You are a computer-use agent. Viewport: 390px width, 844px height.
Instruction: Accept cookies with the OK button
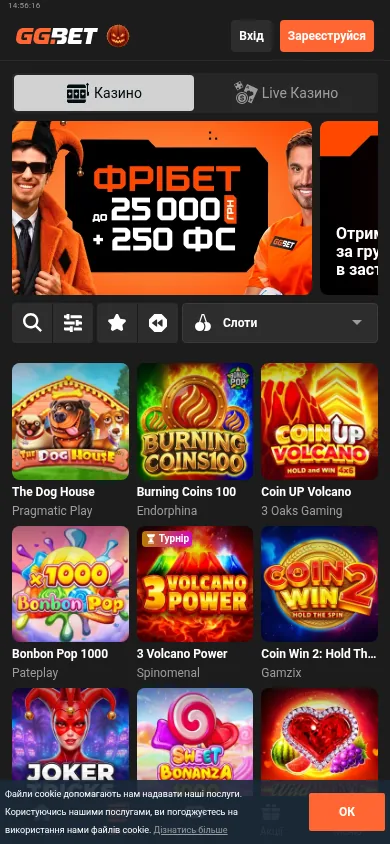click(x=346, y=812)
